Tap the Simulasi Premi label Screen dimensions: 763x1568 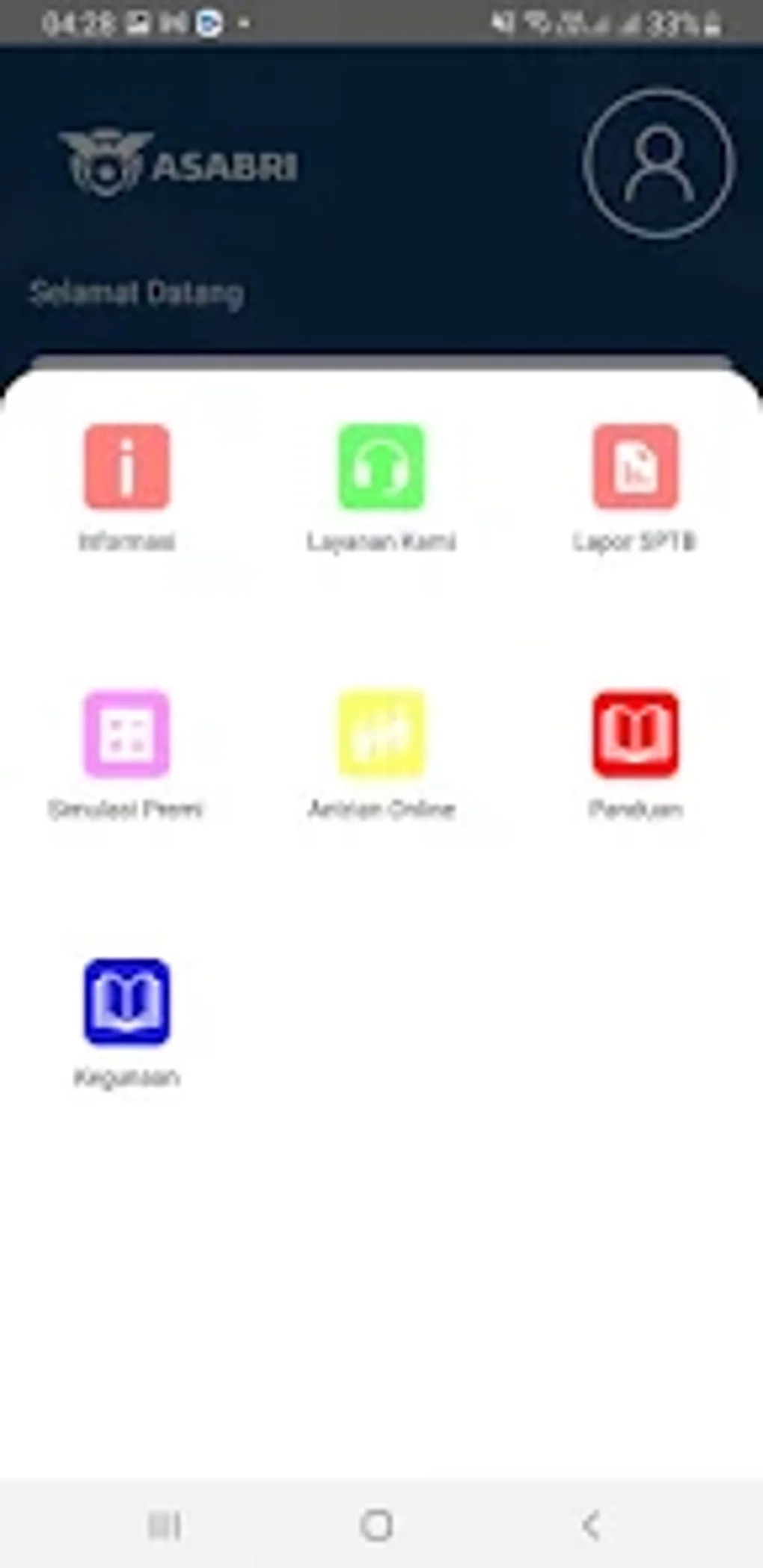[x=128, y=808]
